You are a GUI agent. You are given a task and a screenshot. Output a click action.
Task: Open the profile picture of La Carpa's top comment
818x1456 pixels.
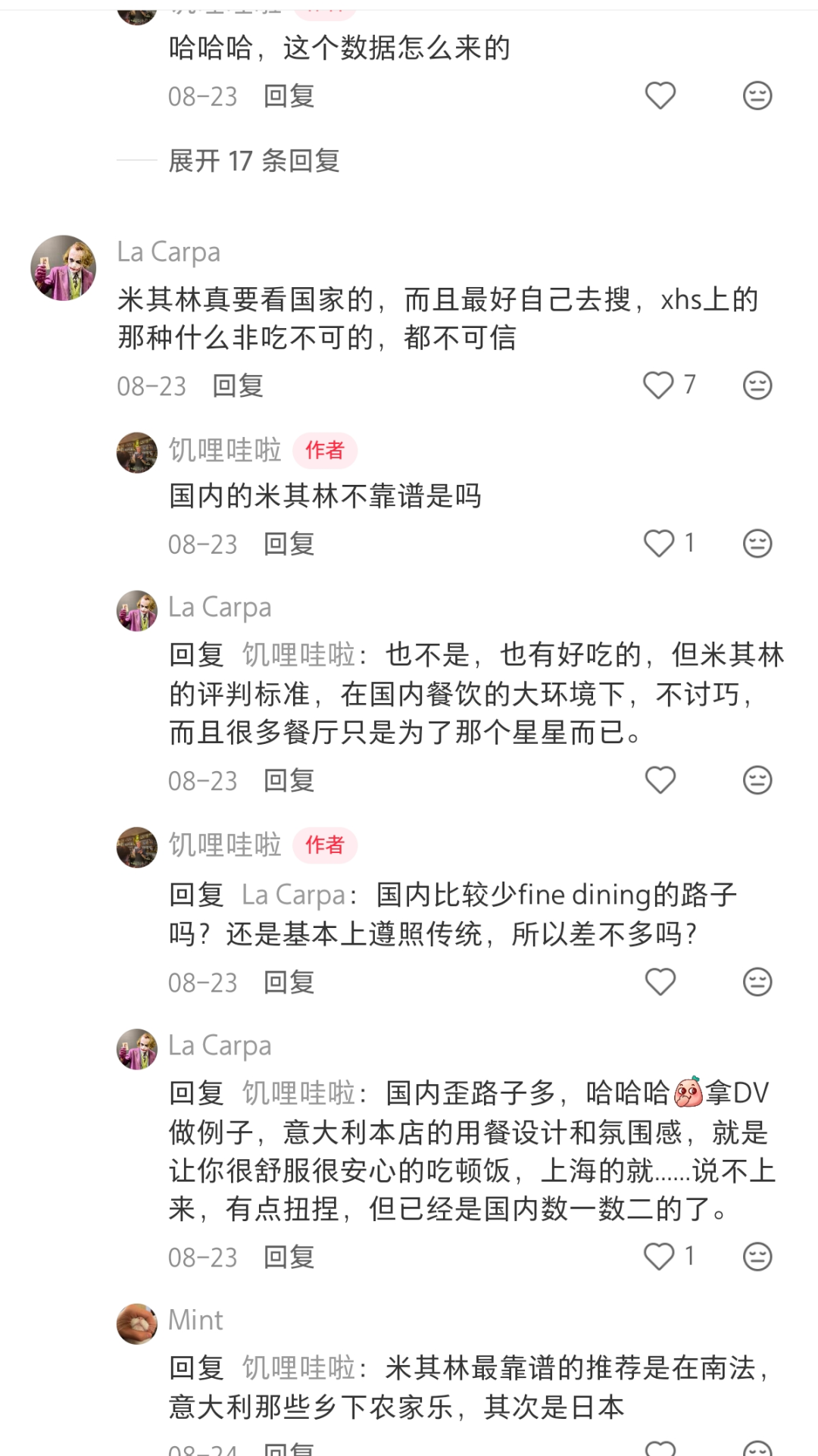(x=64, y=268)
